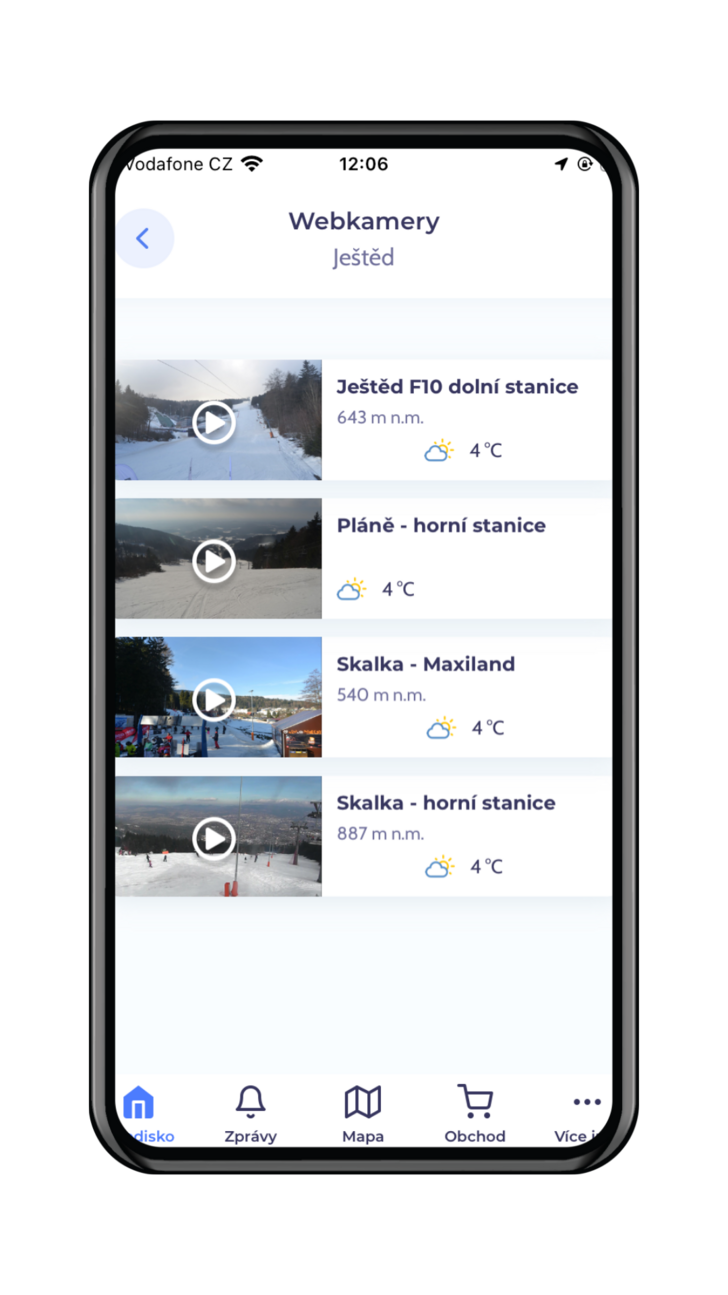Switch to the Zprávy tab
Screen dimensions: 728x1295
pyautogui.click(x=250, y=1114)
